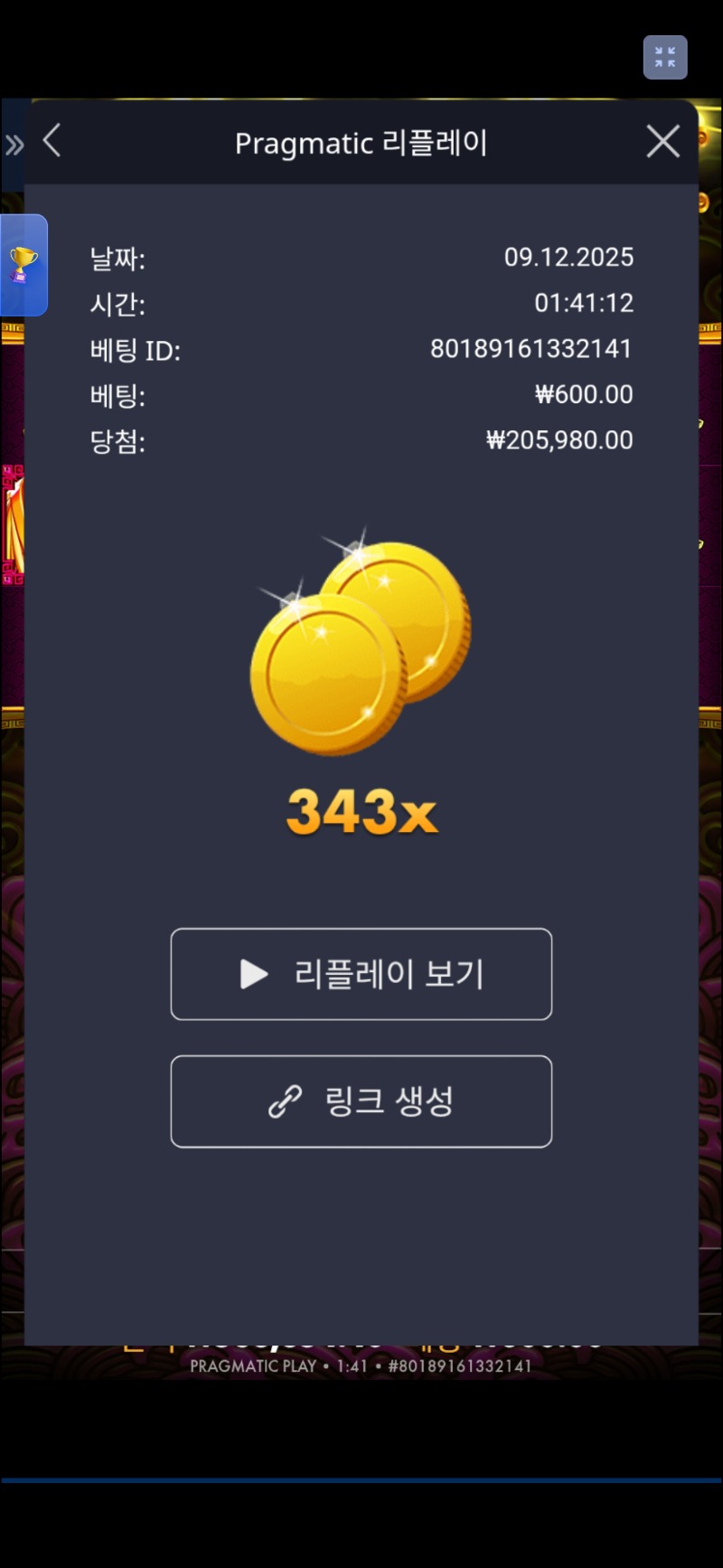Exit fullscreen with the collapse icon
This screenshot has width=723, height=1568.
tap(665, 58)
